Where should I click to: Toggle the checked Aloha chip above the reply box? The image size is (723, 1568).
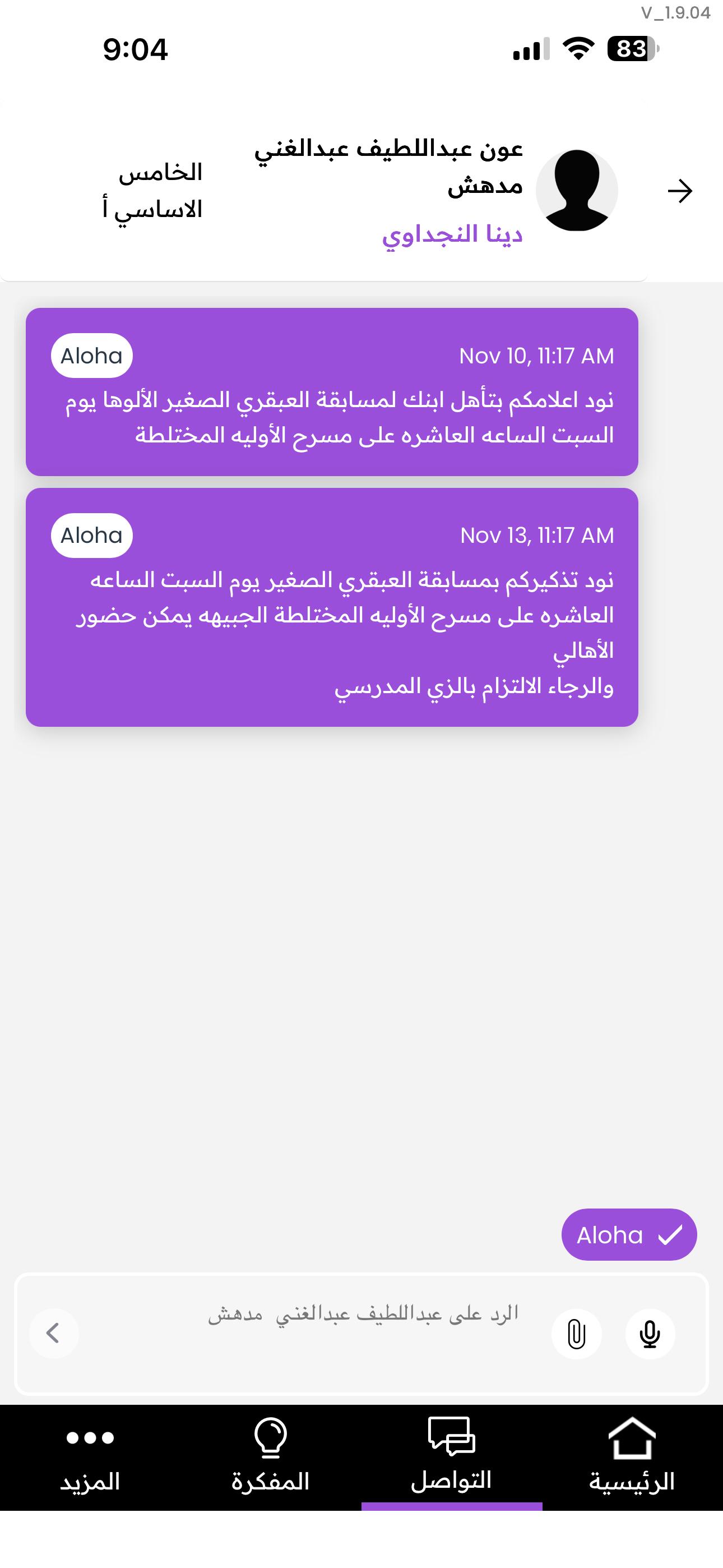point(629,1234)
